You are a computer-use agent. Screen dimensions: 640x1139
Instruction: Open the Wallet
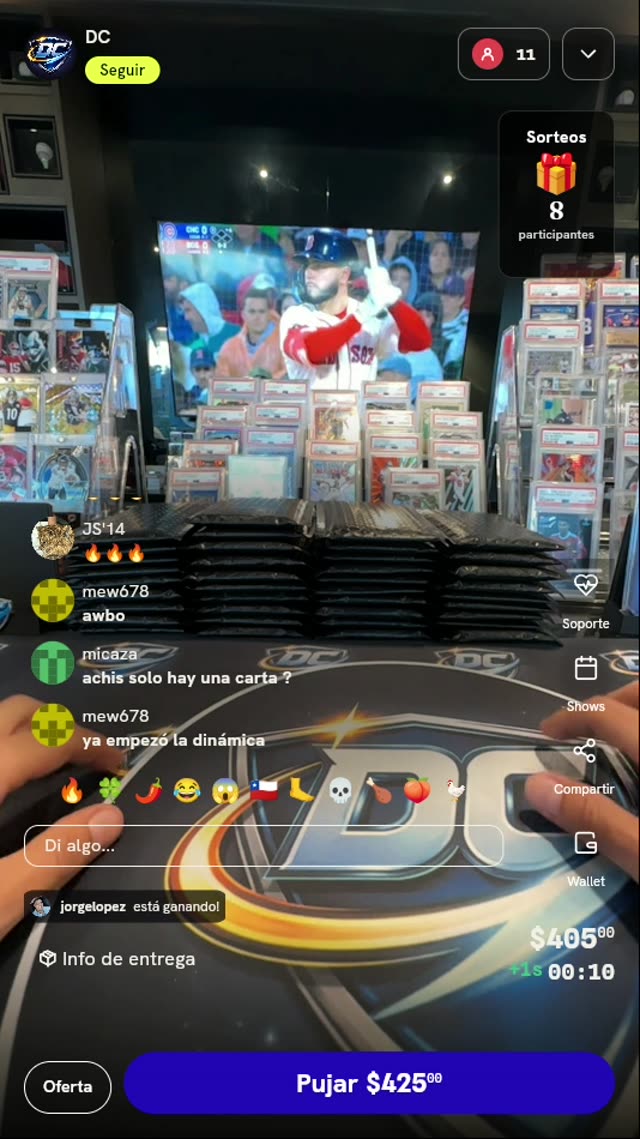click(x=586, y=859)
